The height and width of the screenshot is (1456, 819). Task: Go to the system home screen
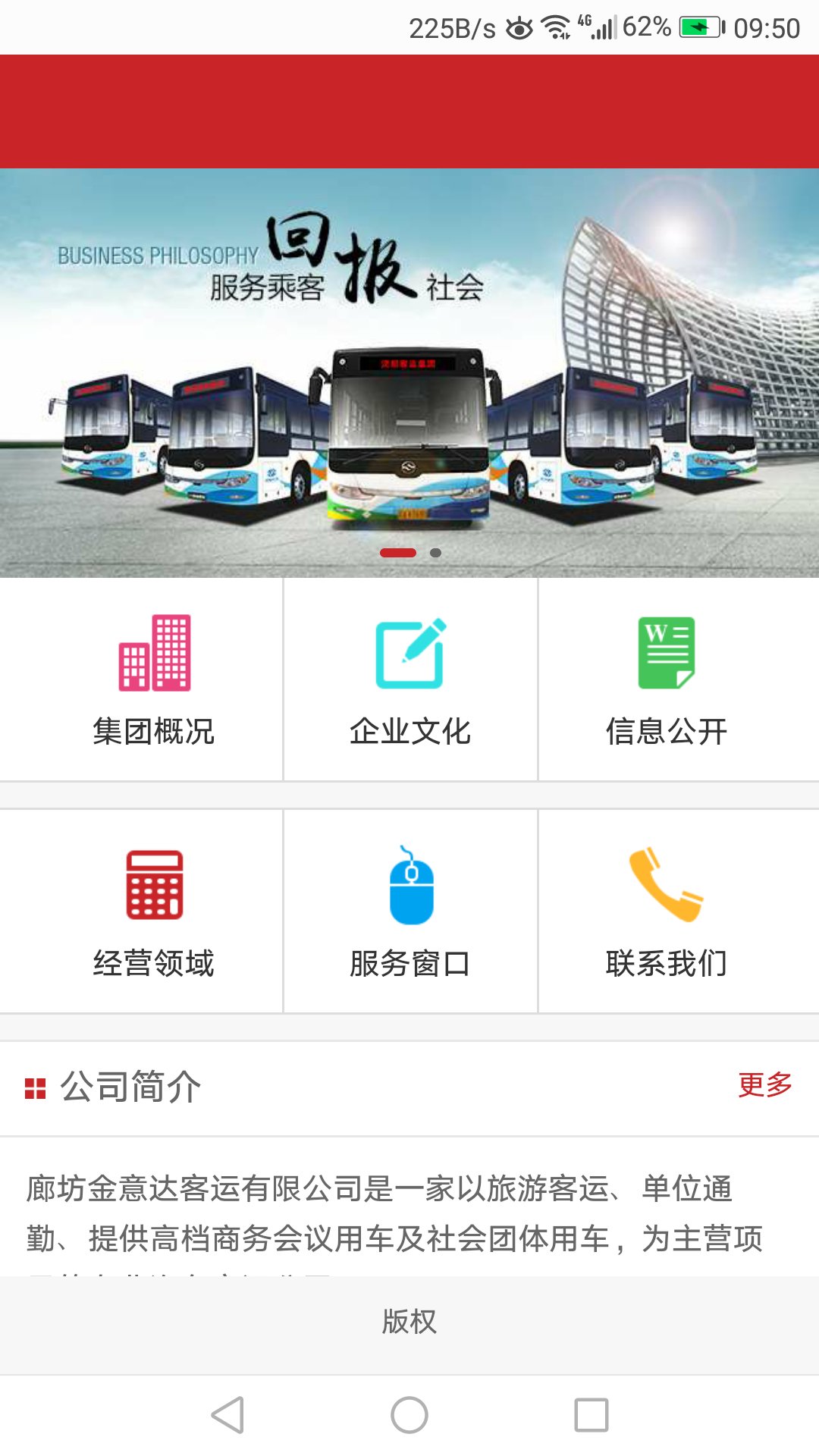pos(409,1415)
